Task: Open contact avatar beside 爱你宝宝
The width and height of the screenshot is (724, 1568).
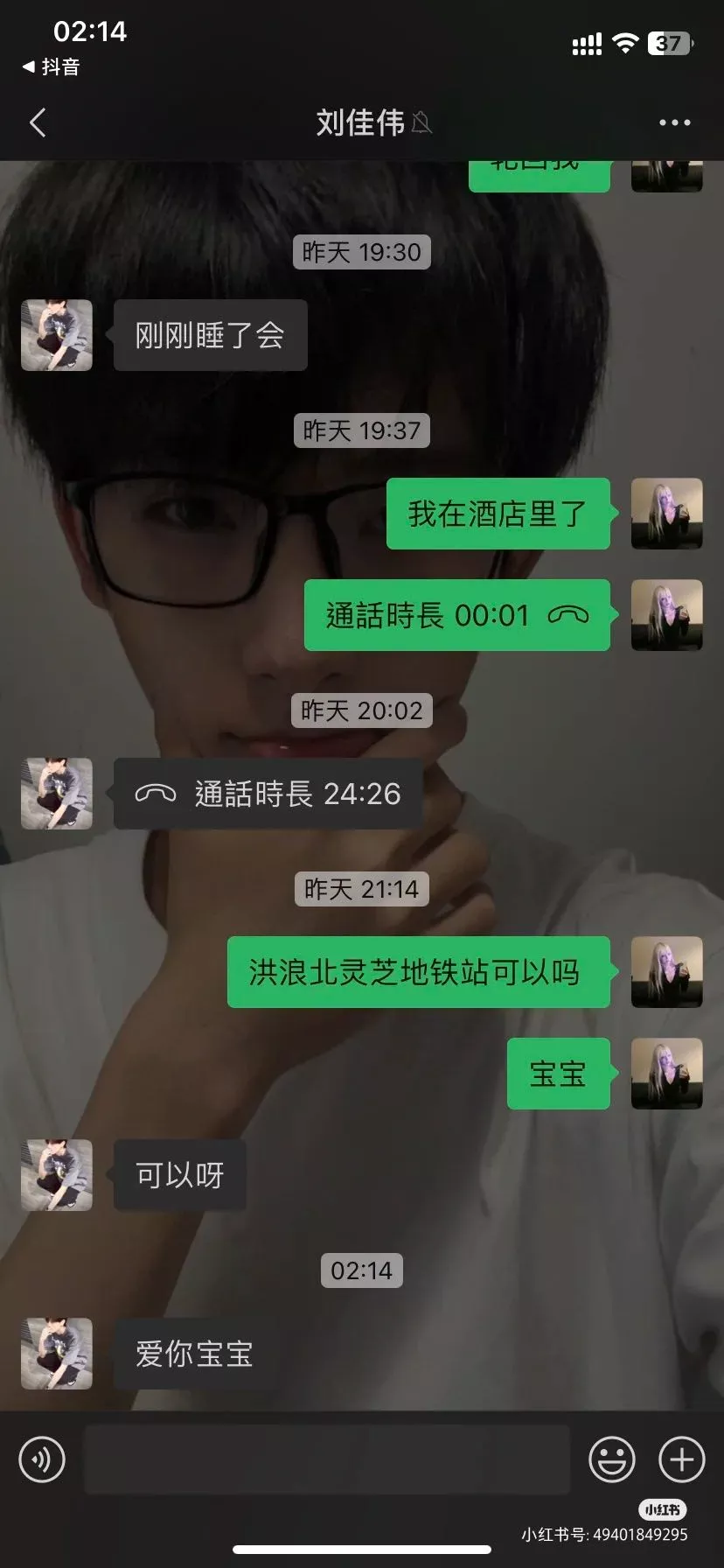Action: [57, 1354]
